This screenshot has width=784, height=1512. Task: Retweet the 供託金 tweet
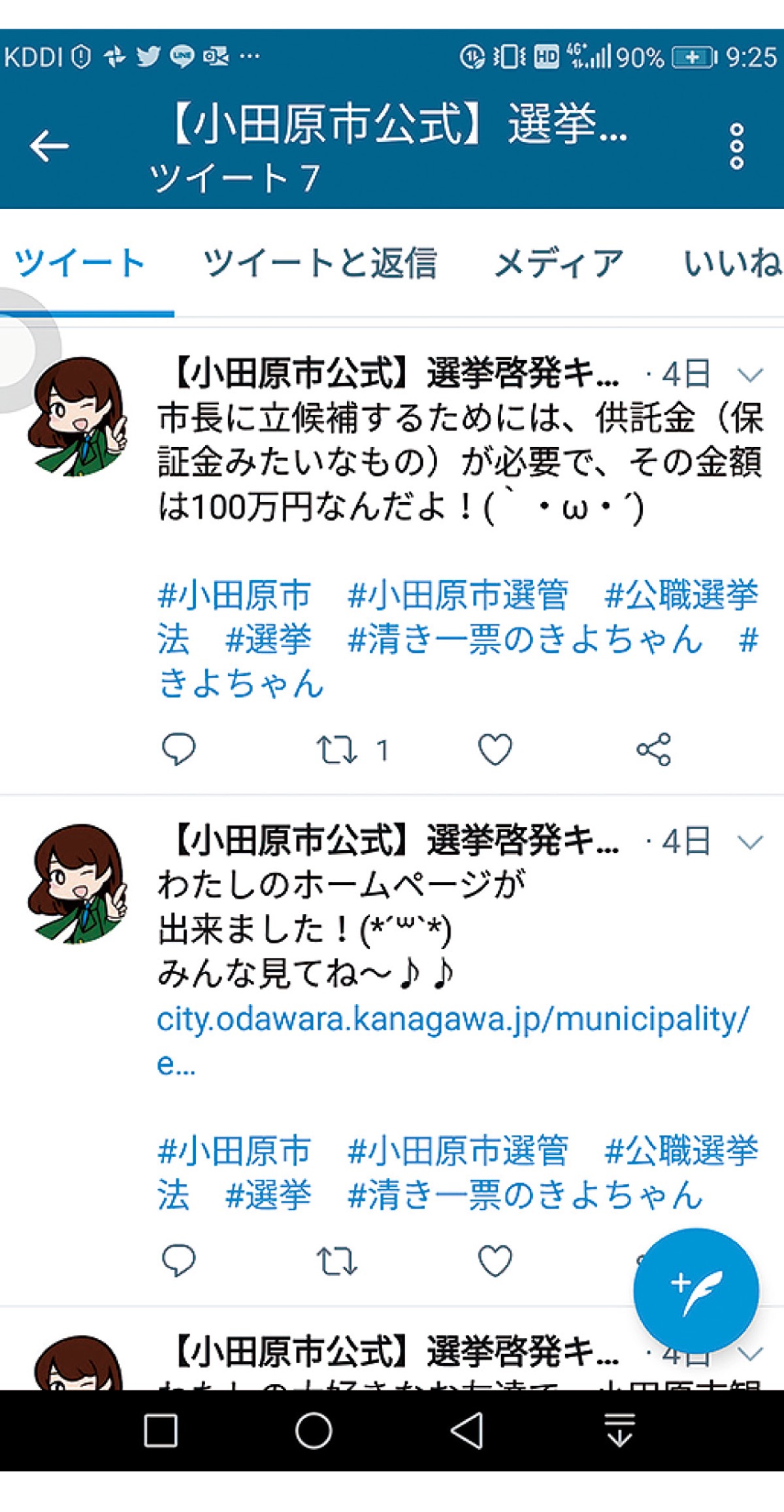(337, 749)
